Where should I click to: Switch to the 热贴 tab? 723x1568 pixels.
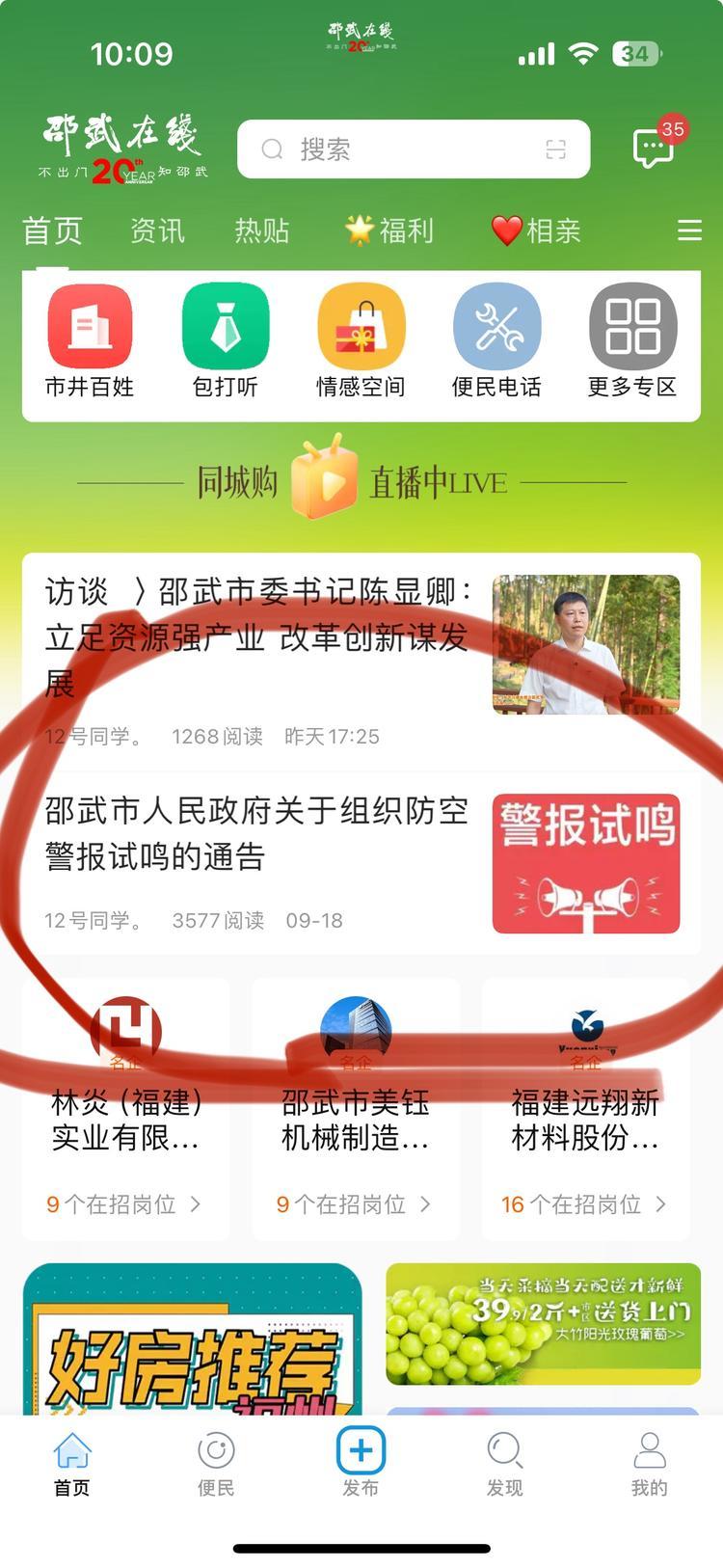262,231
